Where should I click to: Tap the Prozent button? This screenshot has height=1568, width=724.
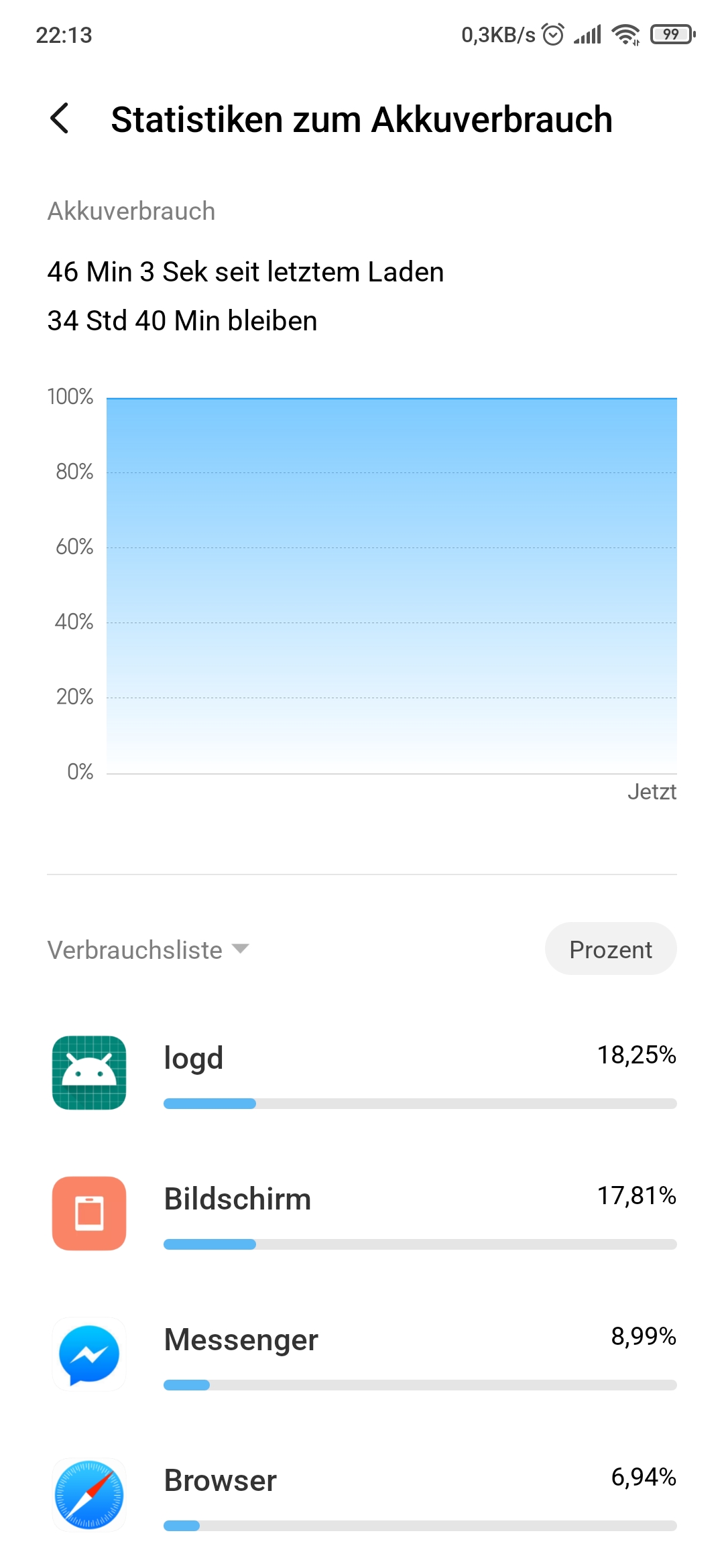pyautogui.click(x=610, y=950)
